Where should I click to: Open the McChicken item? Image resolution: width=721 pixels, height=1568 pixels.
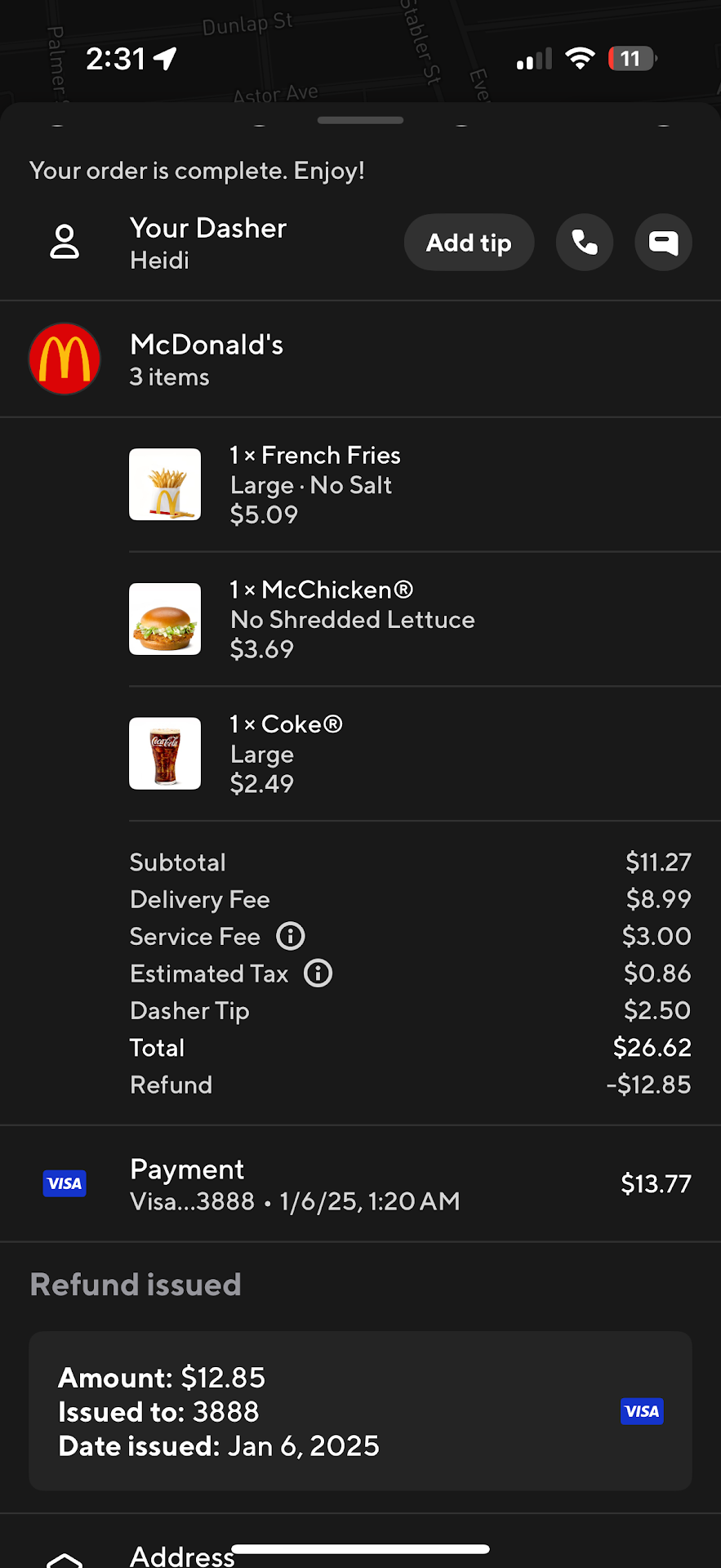[x=351, y=619]
